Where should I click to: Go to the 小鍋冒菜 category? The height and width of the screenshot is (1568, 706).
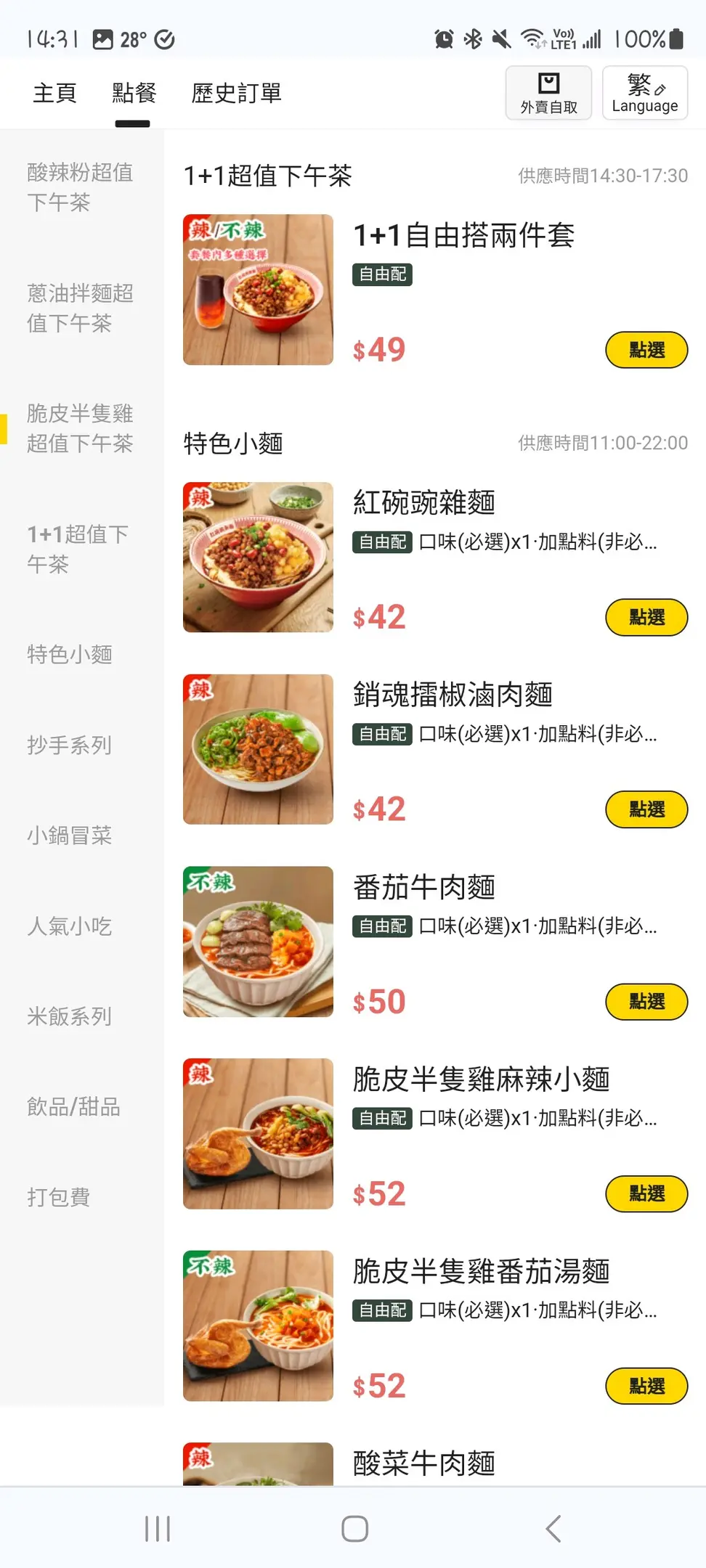70,836
